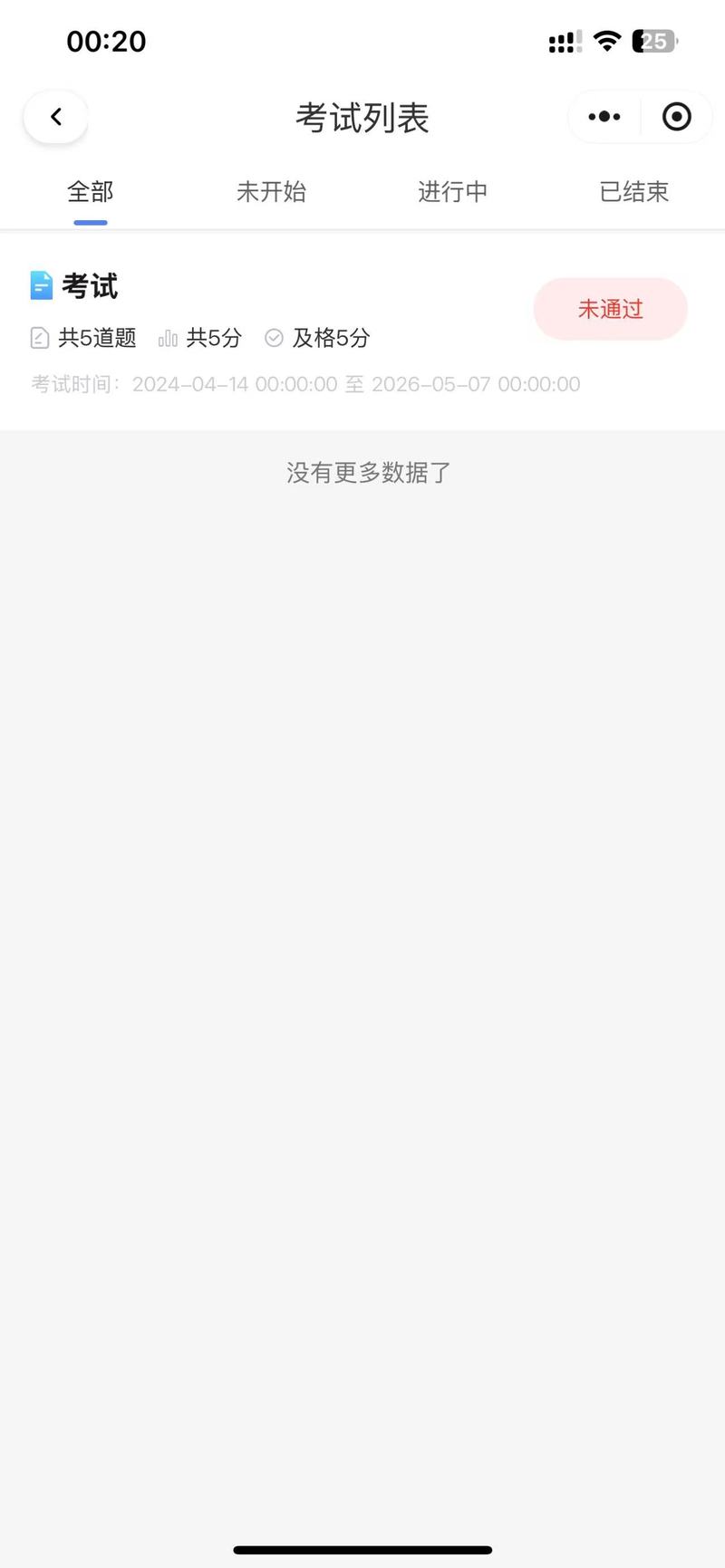
Task: Select the 全部 tab
Action: pyautogui.click(x=91, y=192)
